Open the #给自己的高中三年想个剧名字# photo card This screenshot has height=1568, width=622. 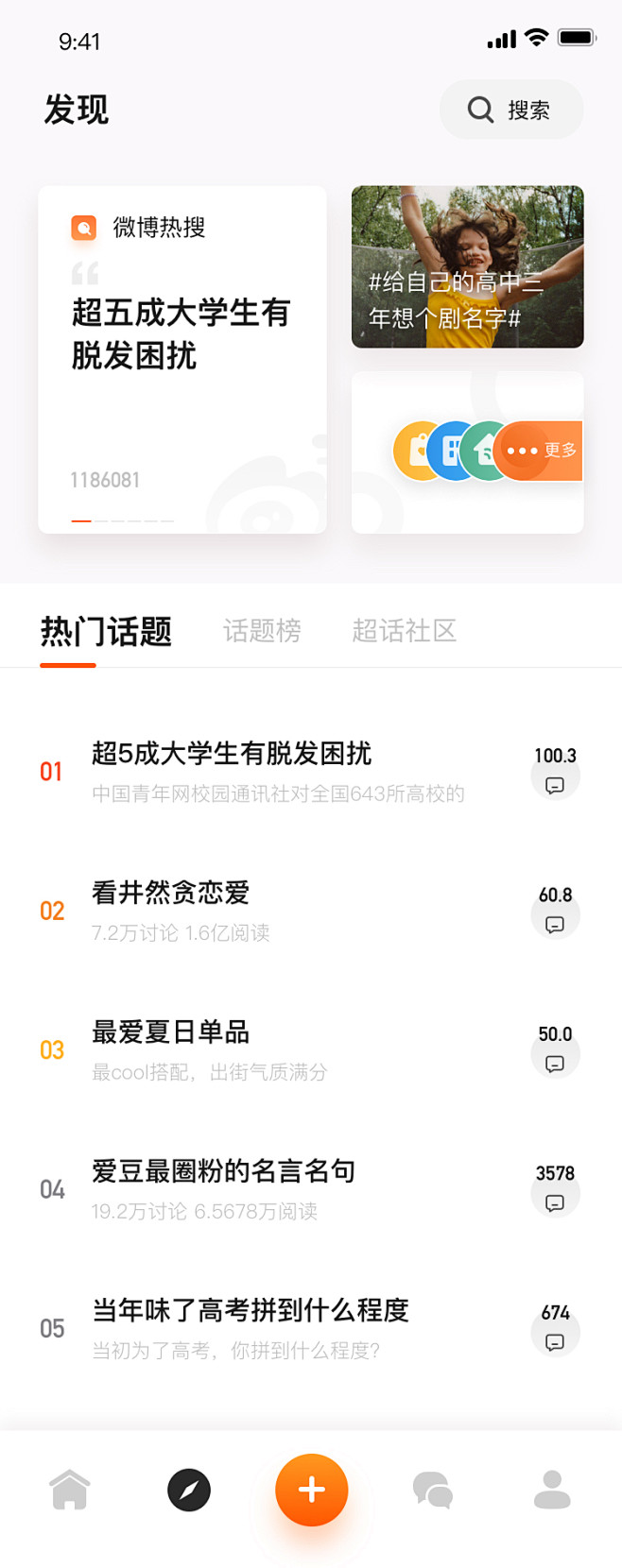point(467,266)
